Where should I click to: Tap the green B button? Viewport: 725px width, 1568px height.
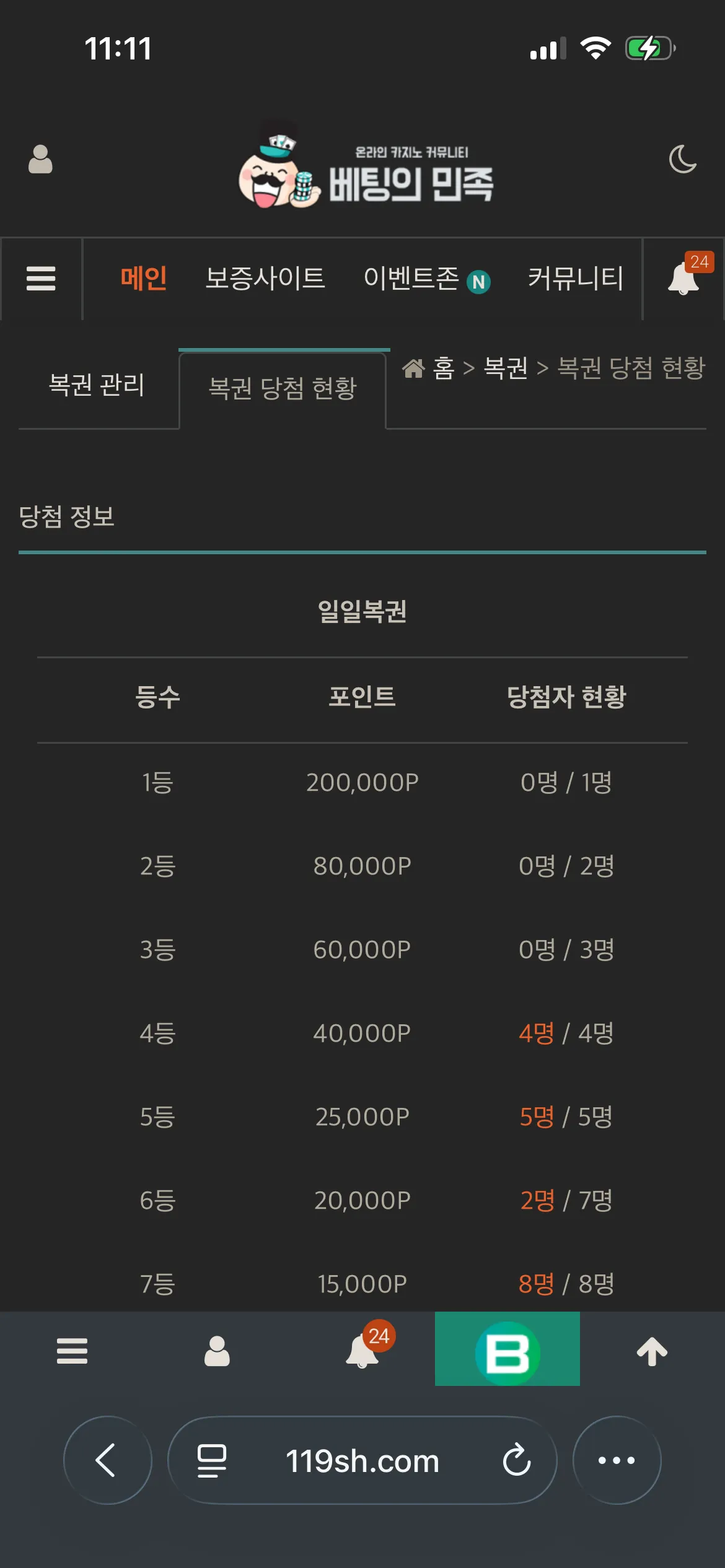(x=507, y=1349)
